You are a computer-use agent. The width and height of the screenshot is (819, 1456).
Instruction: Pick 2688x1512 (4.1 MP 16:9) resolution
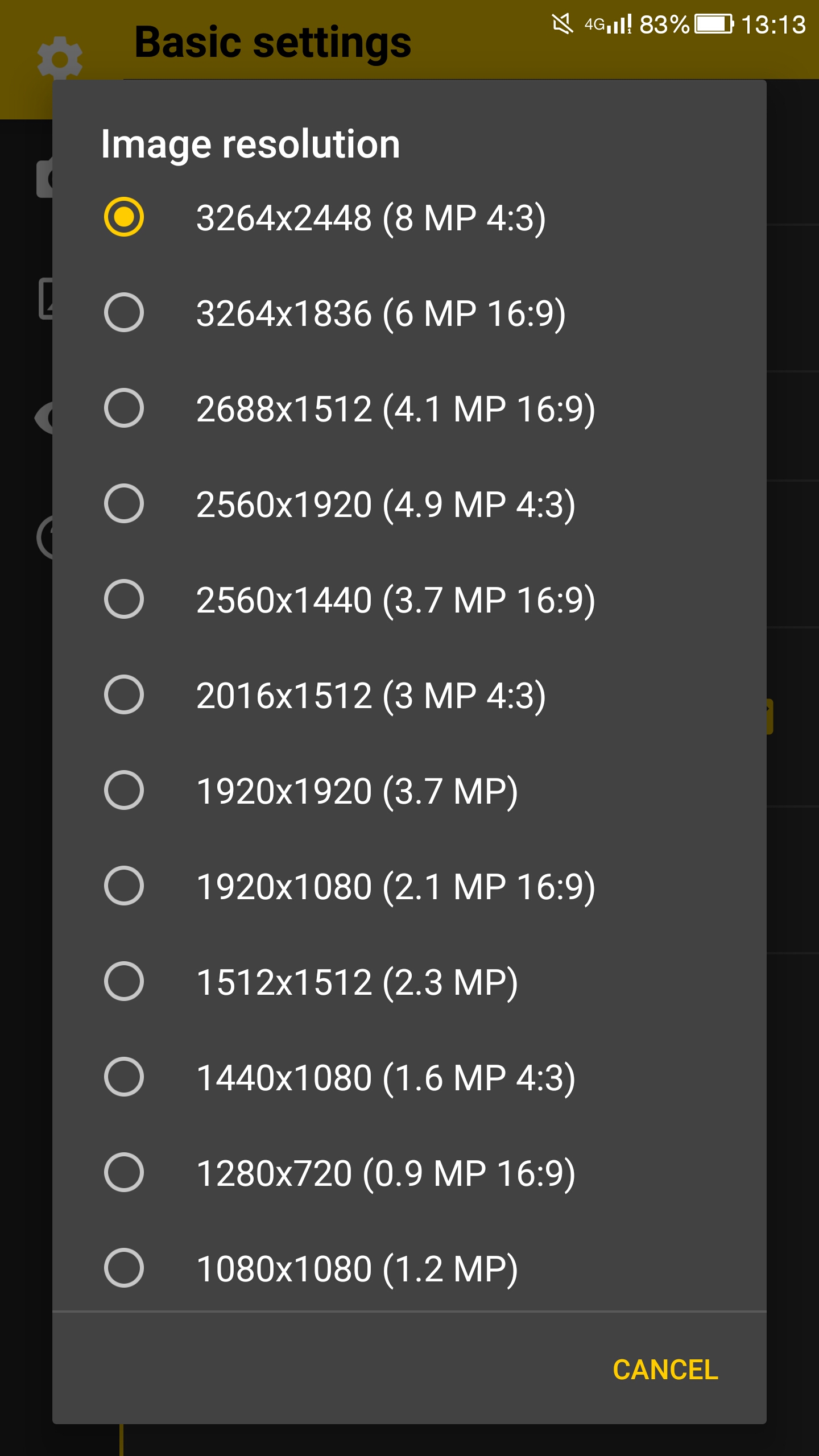click(409, 408)
